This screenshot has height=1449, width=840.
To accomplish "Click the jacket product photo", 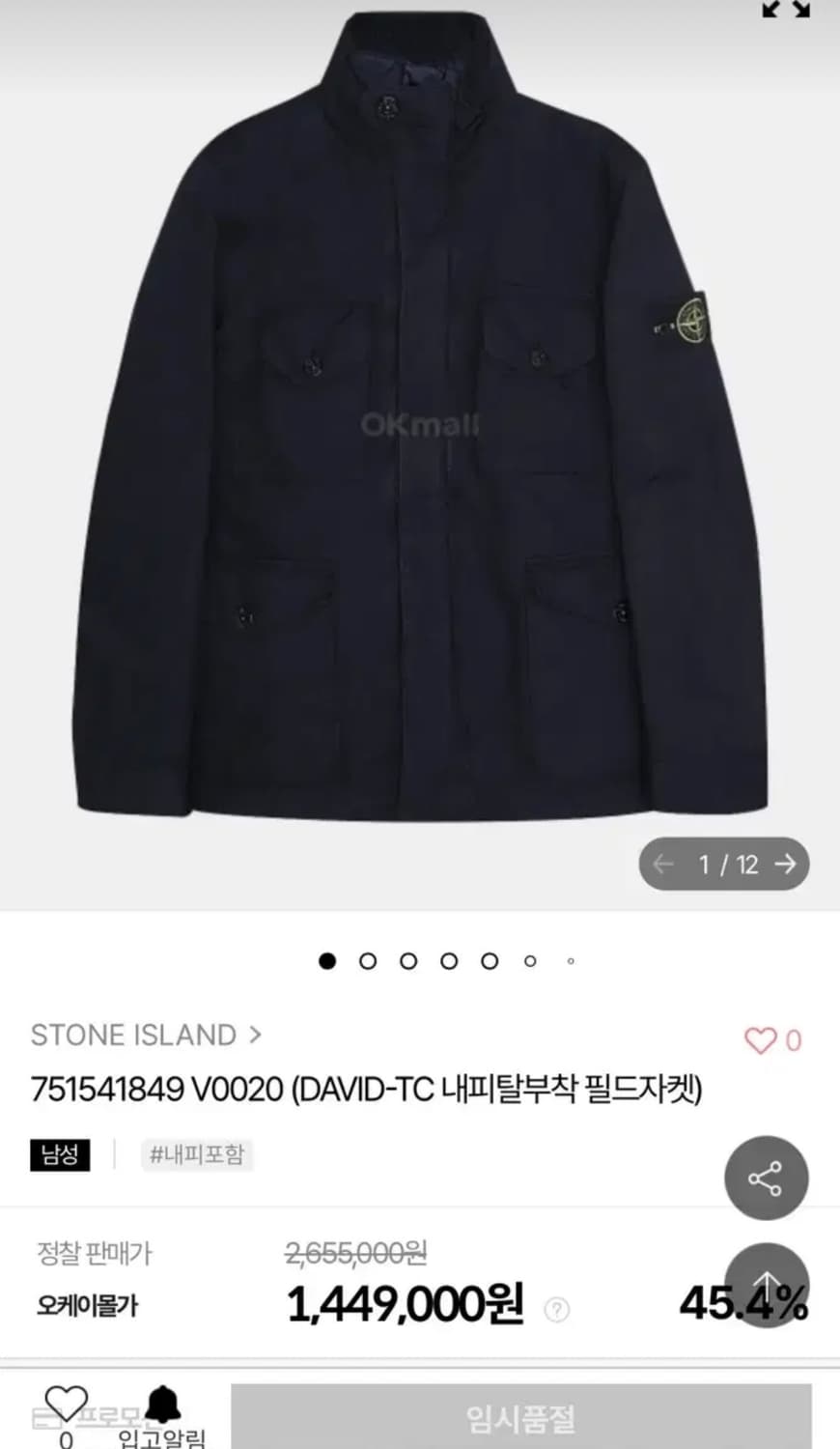I will [420, 435].
